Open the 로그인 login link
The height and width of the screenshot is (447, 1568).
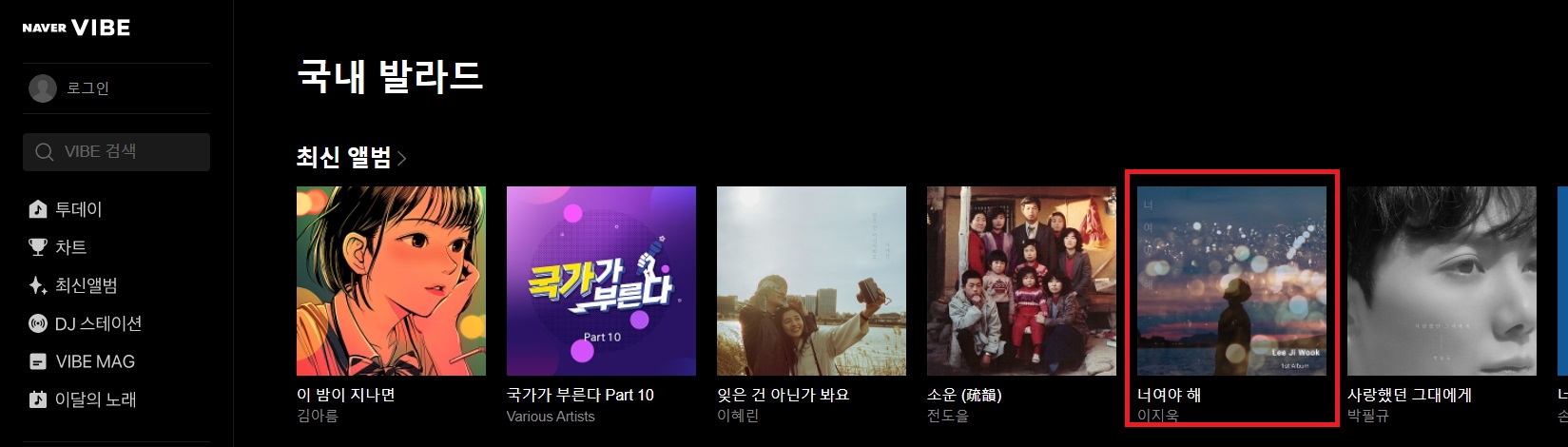pos(87,88)
